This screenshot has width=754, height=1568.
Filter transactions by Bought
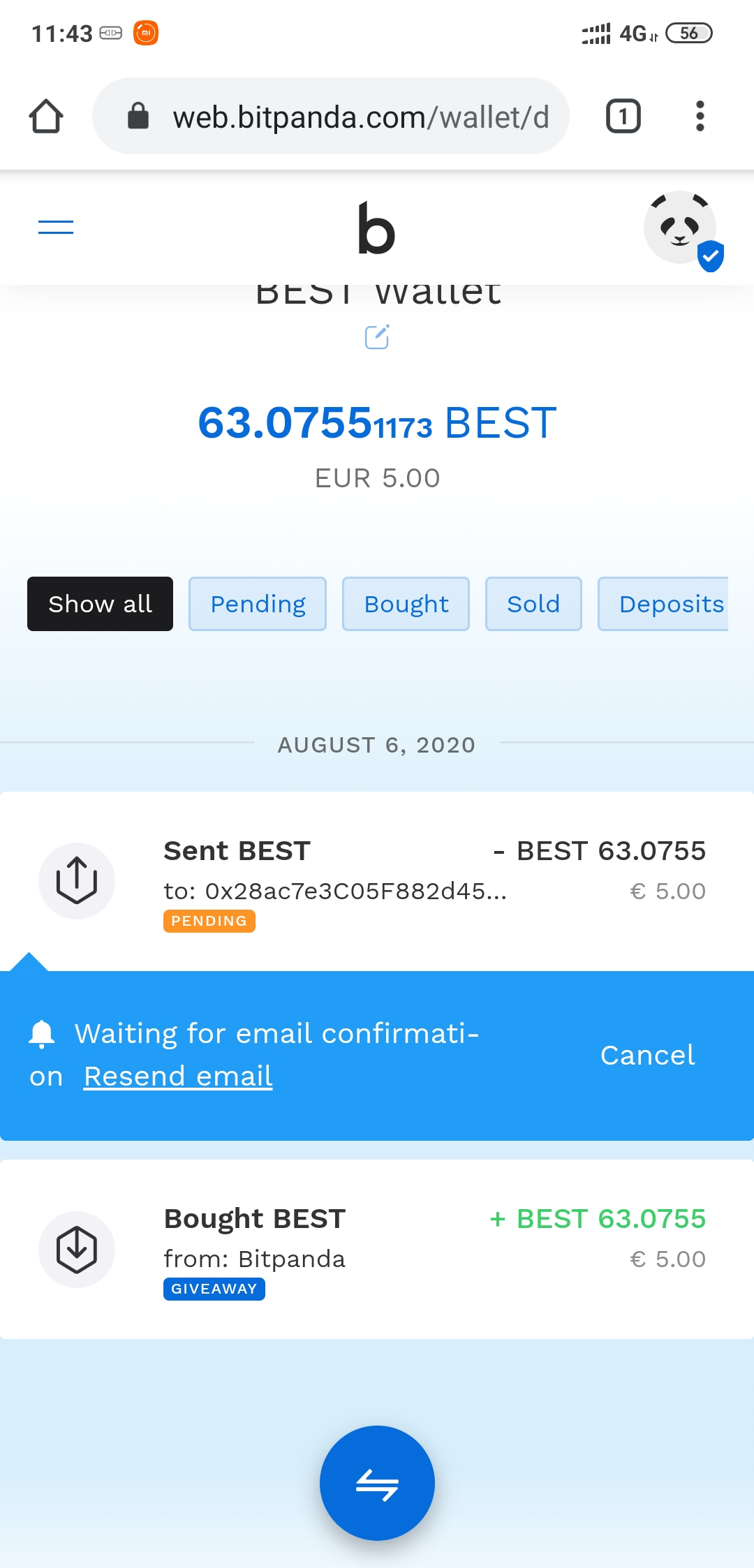pyautogui.click(x=406, y=604)
